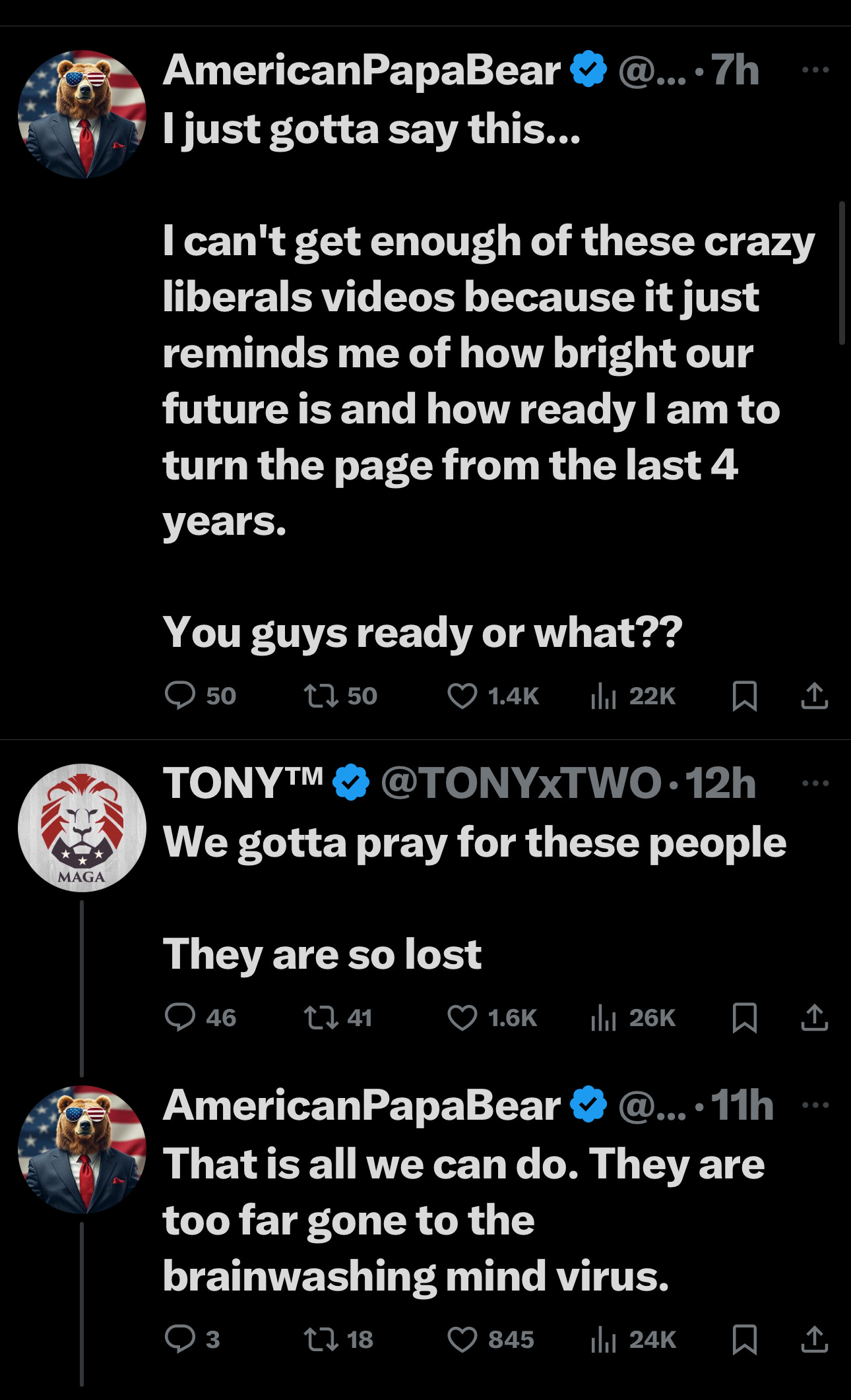The height and width of the screenshot is (1400, 851).
Task: Reply to the 'I just gotta say this' post
Action: [x=179, y=696]
